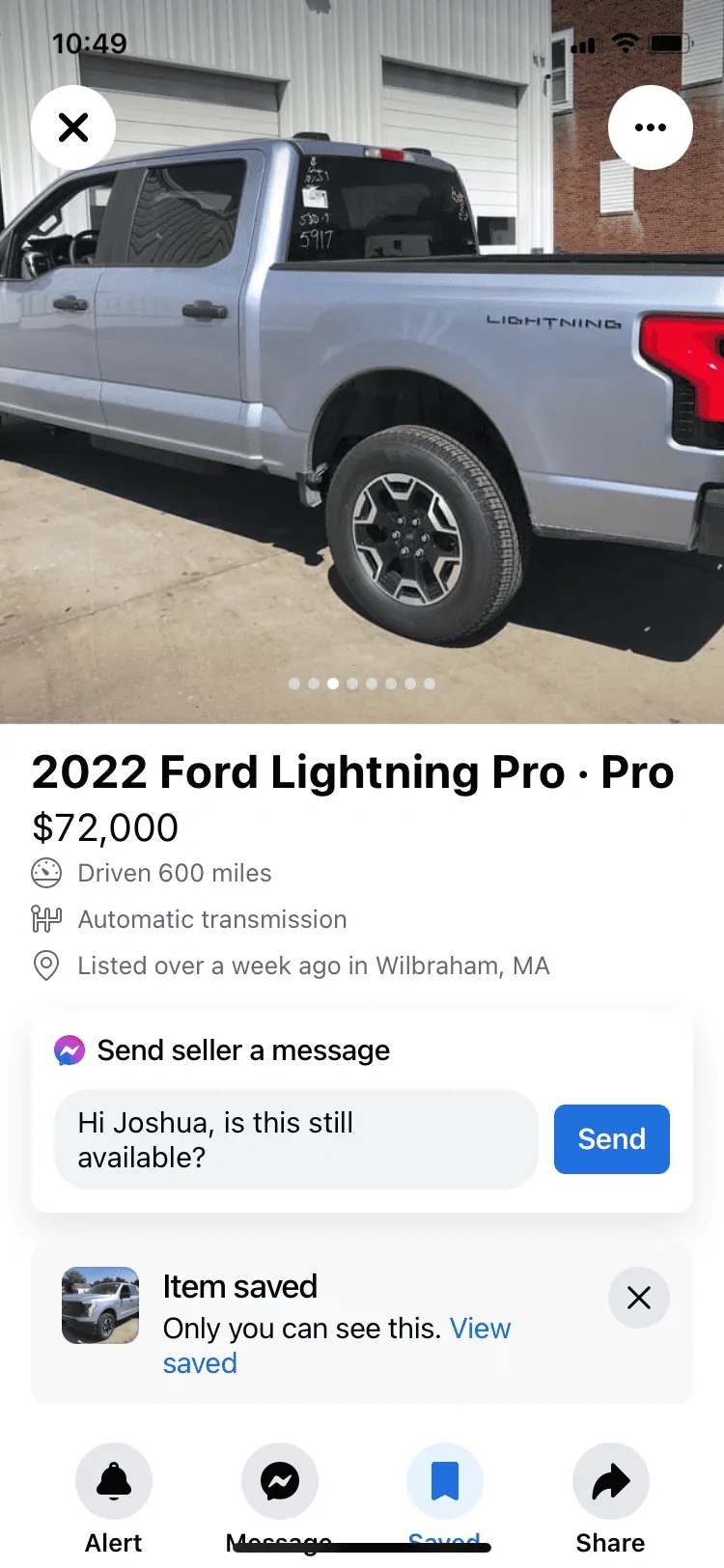Image resolution: width=724 pixels, height=1568 pixels.
Task: Unsave this listing with the bookmark
Action: point(445,1481)
